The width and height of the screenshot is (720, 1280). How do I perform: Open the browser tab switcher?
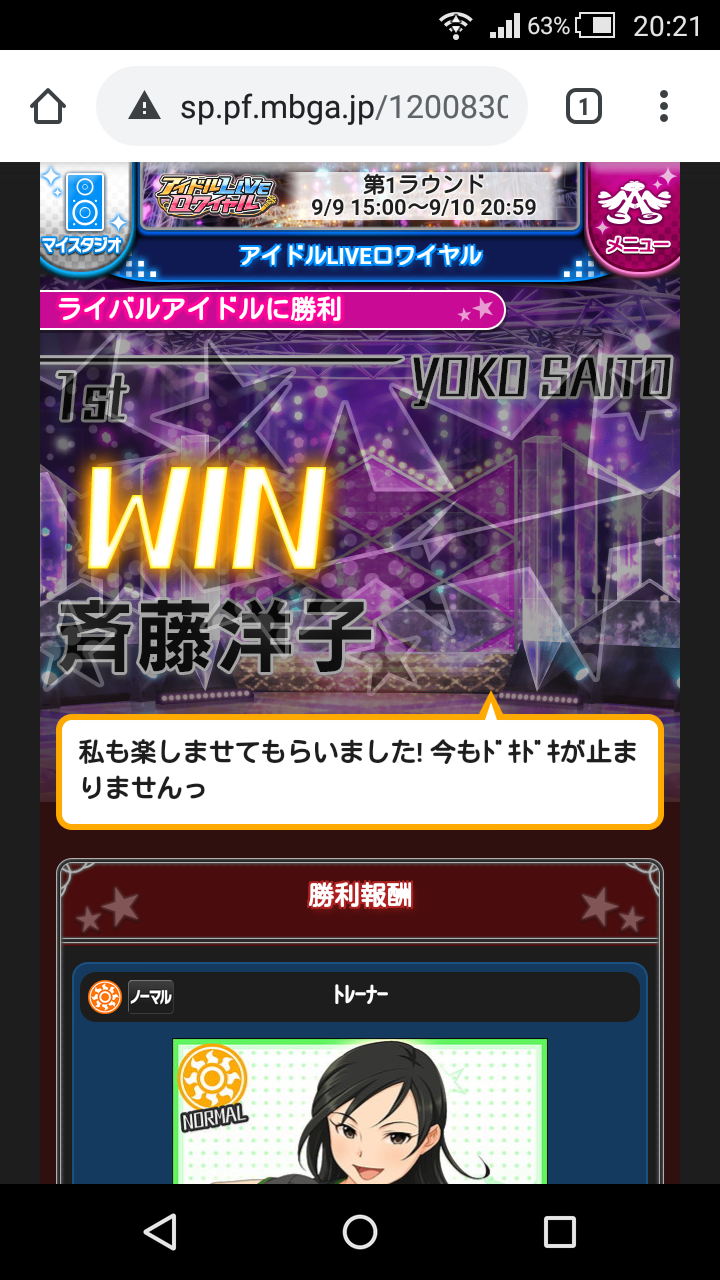[x=584, y=106]
